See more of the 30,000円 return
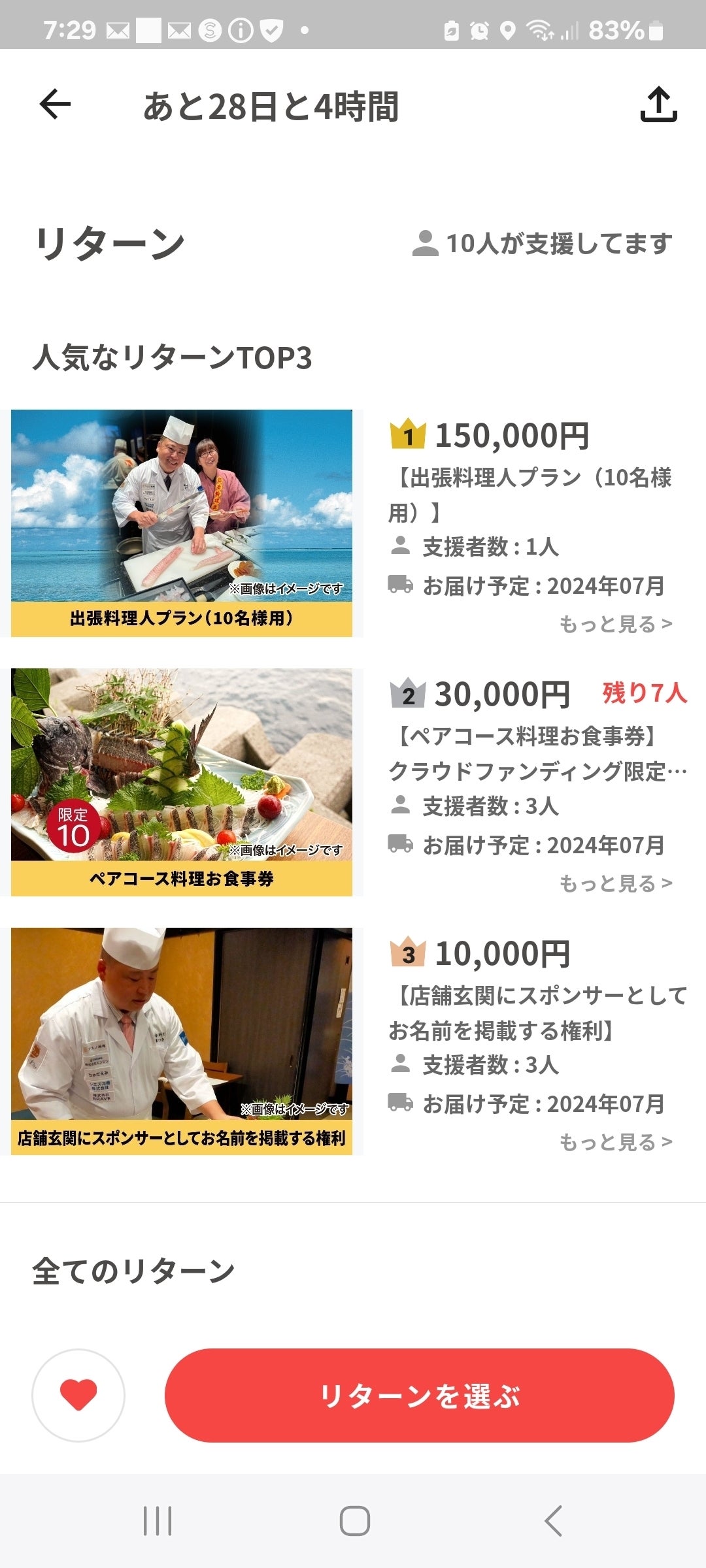 click(615, 883)
